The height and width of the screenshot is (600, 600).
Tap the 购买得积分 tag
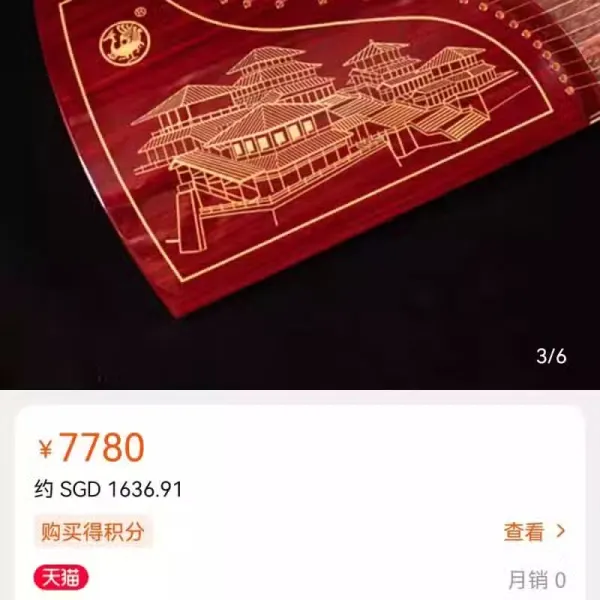tap(94, 532)
